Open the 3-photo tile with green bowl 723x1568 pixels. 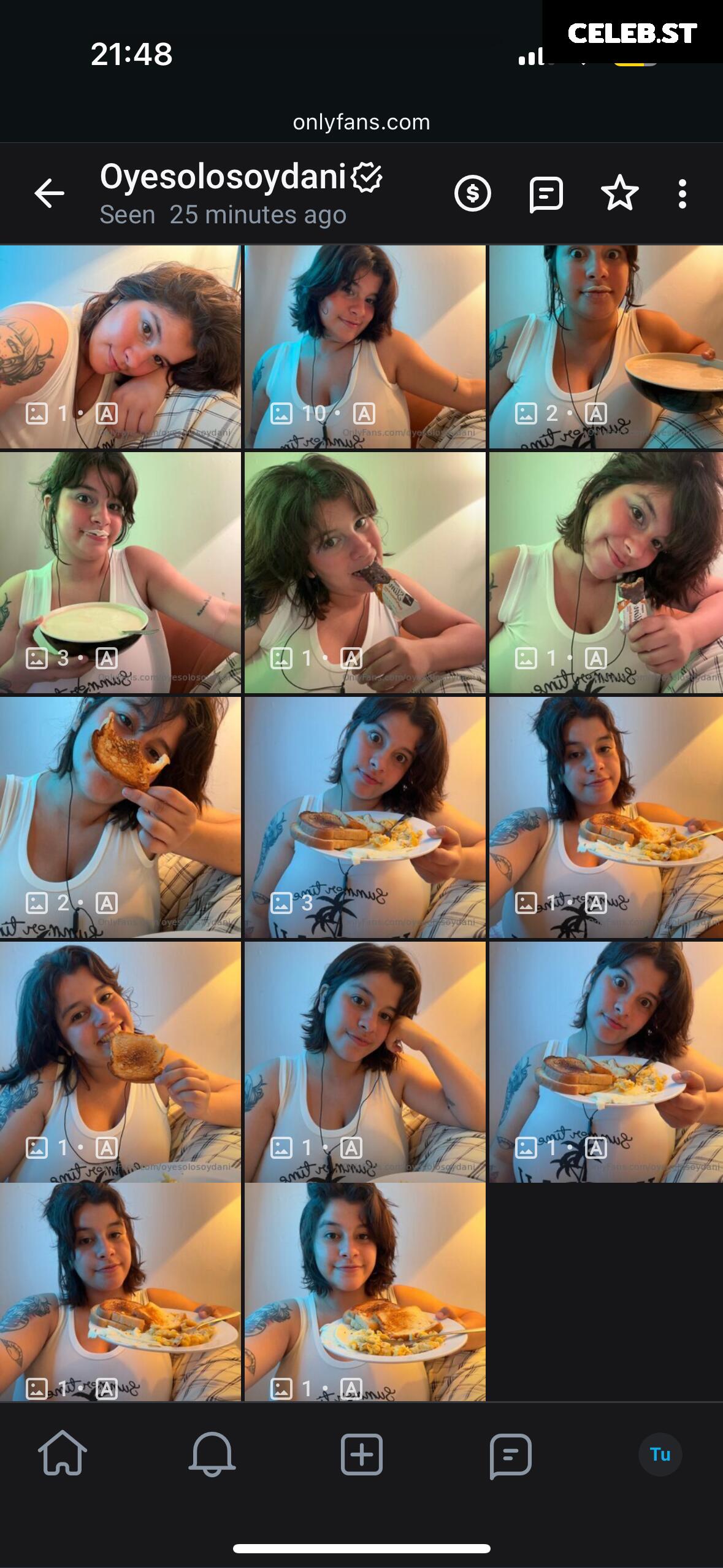click(120, 572)
